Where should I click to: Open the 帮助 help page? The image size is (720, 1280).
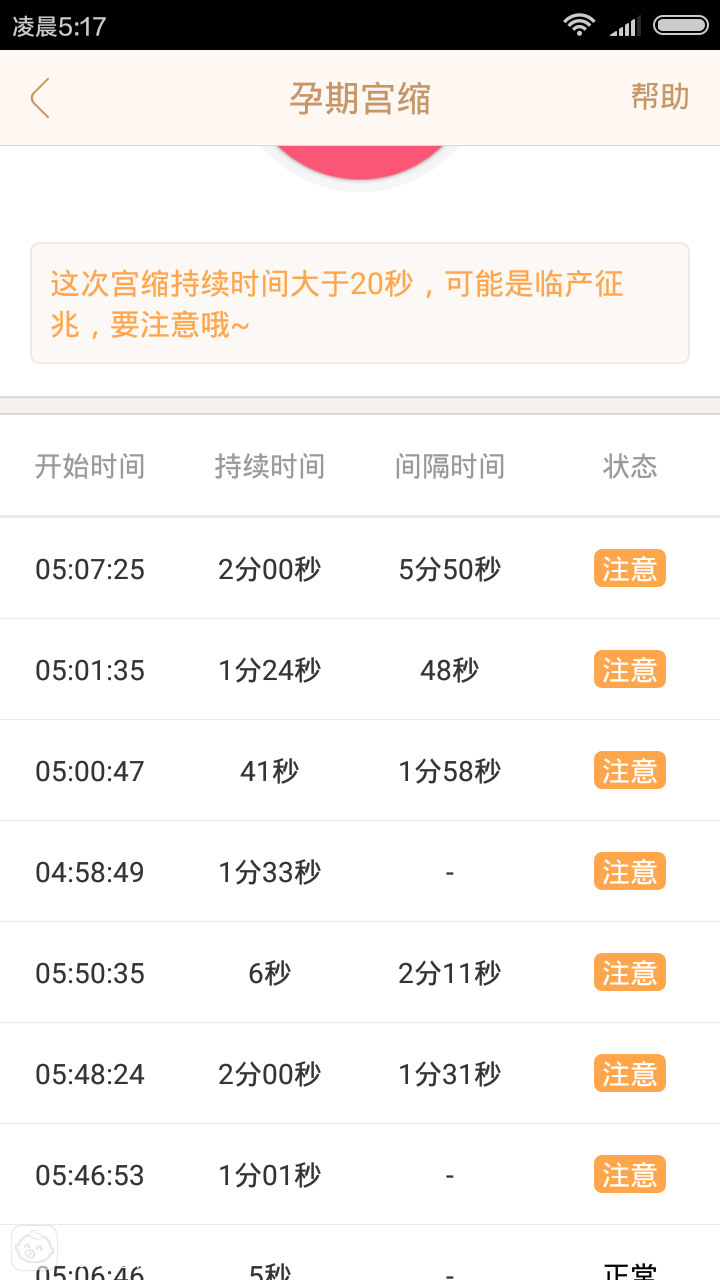(x=660, y=97)
